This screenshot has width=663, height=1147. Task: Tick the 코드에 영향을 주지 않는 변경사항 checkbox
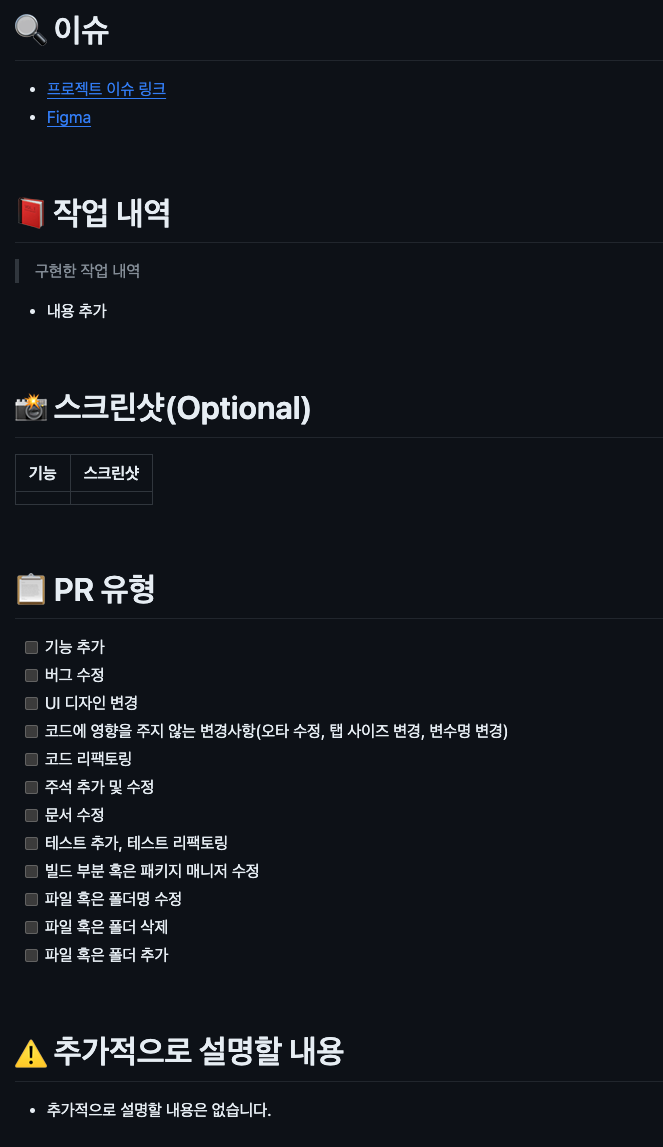click(x=31, y=731)
